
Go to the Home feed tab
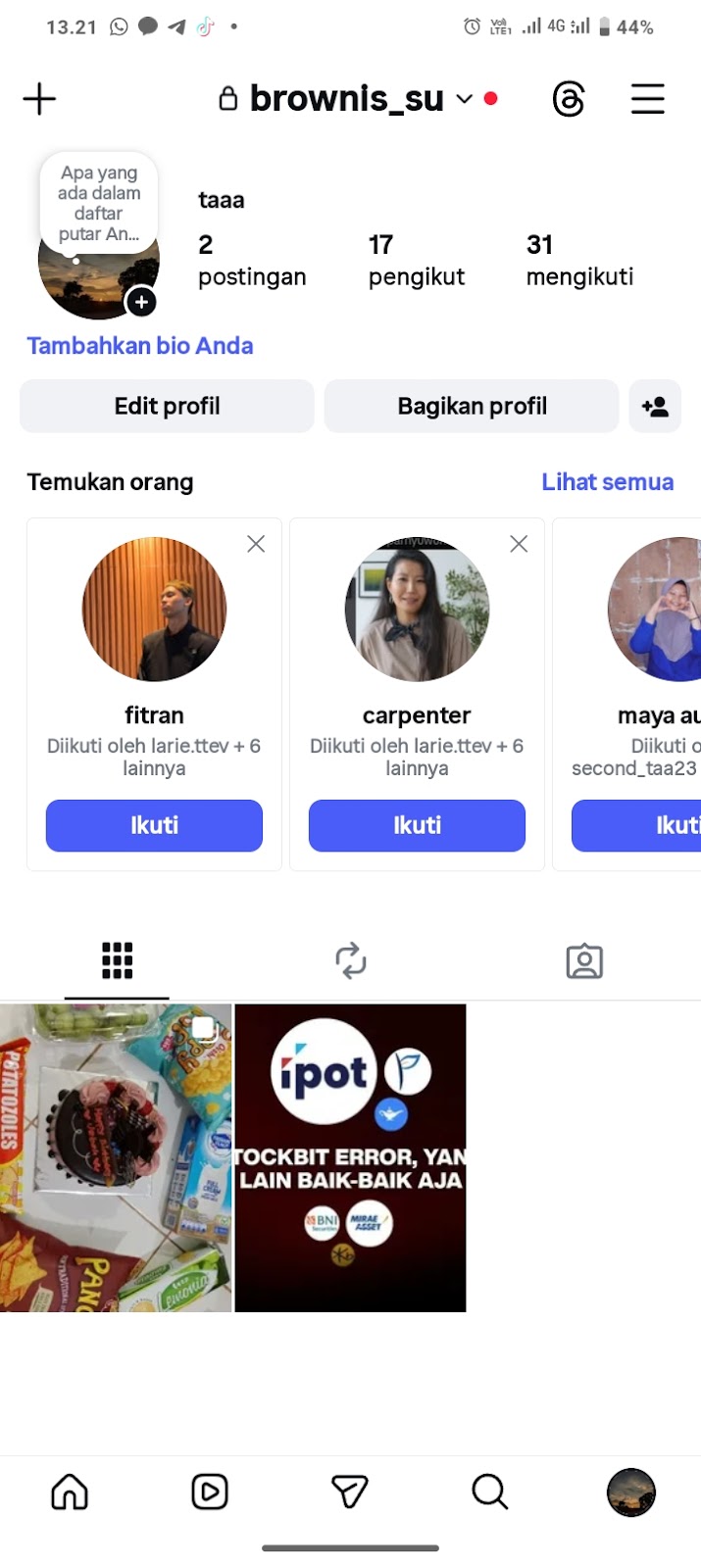[70, 1493]
